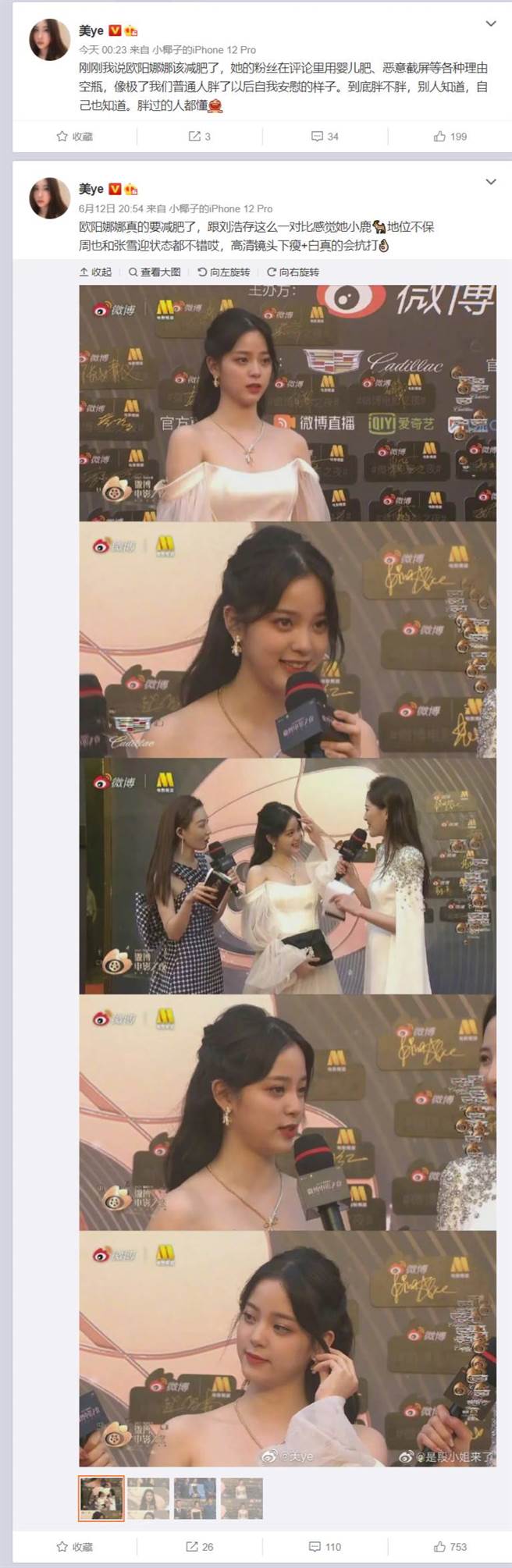The height and width of the screenshot is (1568, 512).
Task: Bookmark the post with 753 likes
Action: point(74,1546)
